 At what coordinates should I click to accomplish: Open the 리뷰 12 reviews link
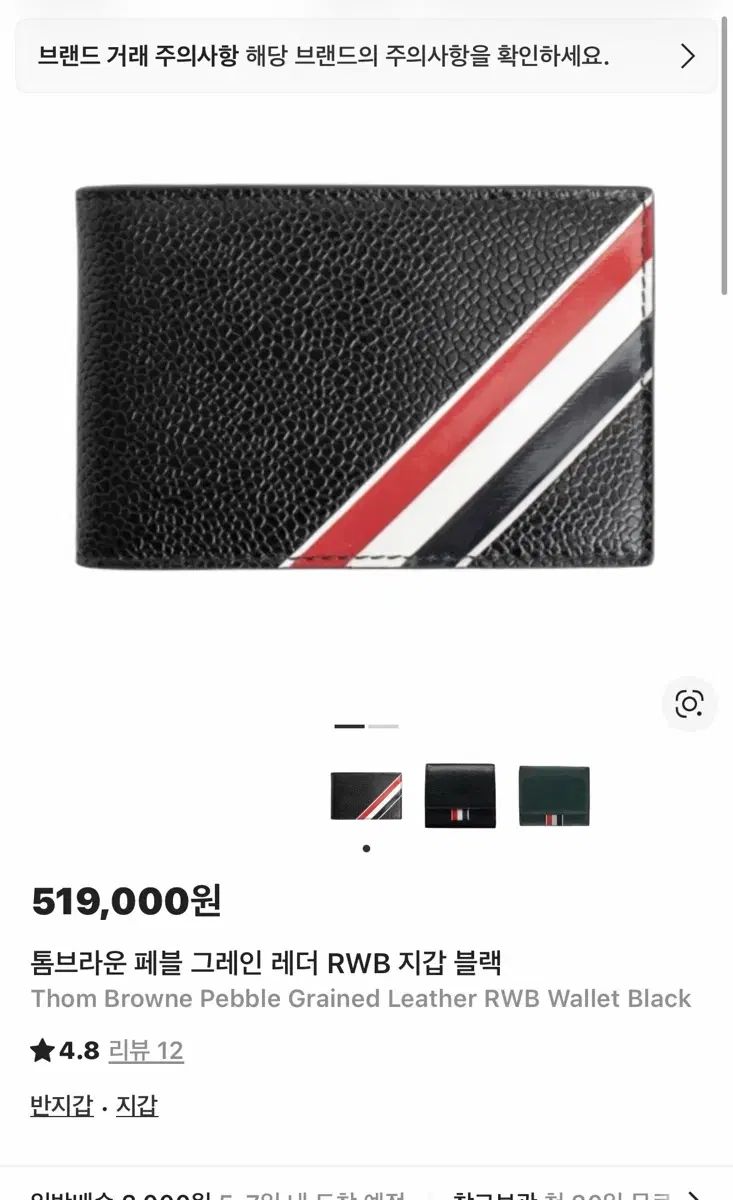pyautogui.click(x=146, y=1051)
